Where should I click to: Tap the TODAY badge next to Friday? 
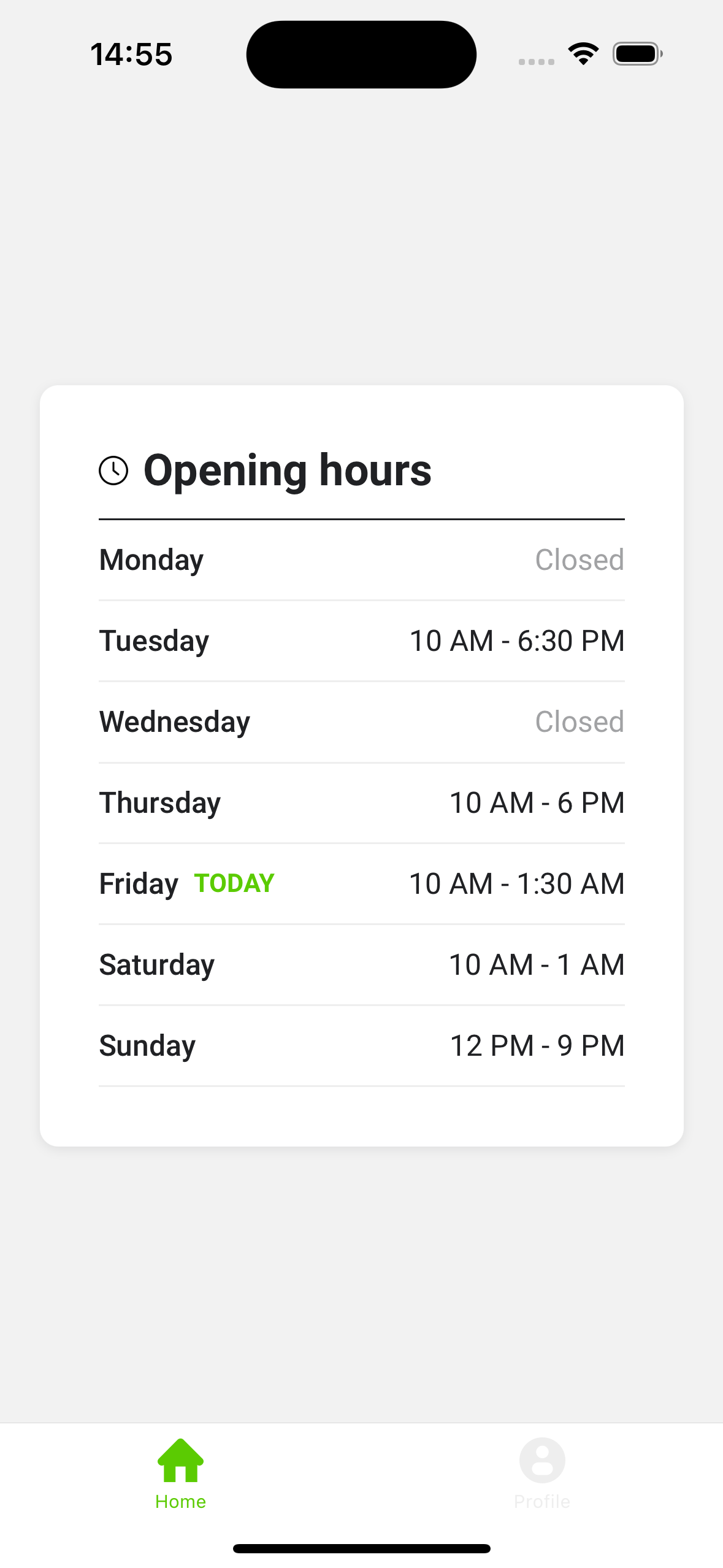[x=234, y=882]
